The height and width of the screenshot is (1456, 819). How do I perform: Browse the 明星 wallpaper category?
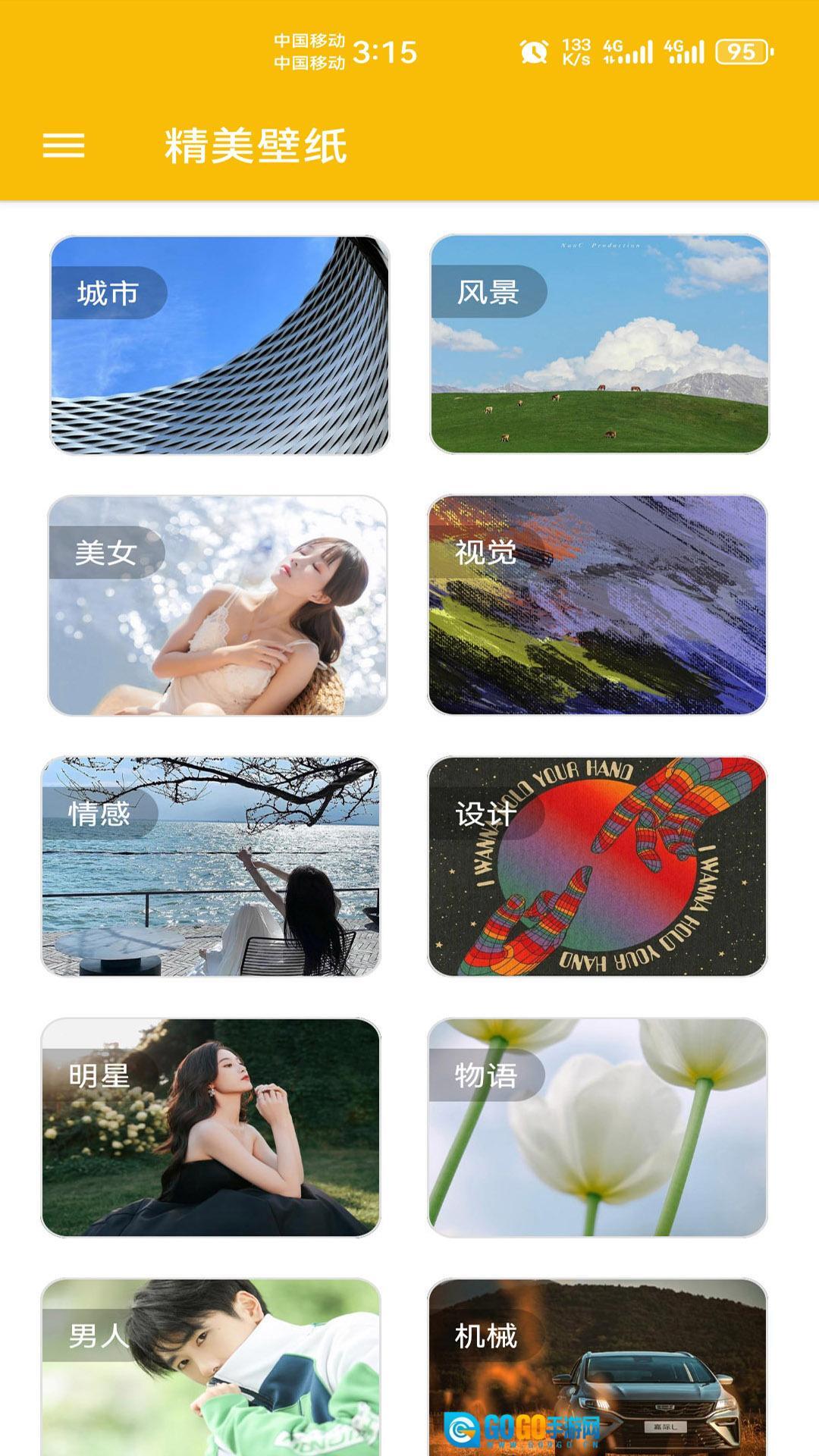[x=211, y=1128]
